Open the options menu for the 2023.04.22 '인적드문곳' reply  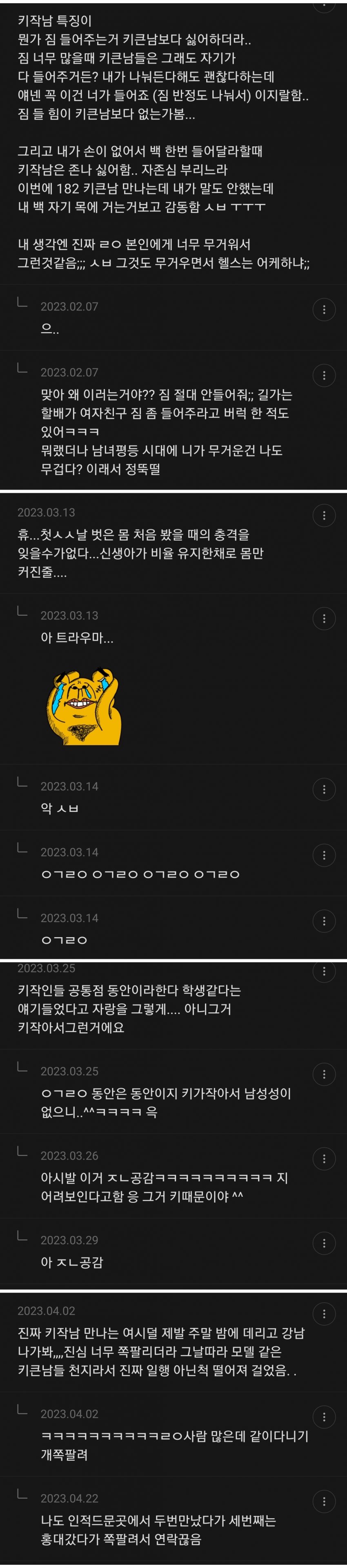pos(324,1501)
